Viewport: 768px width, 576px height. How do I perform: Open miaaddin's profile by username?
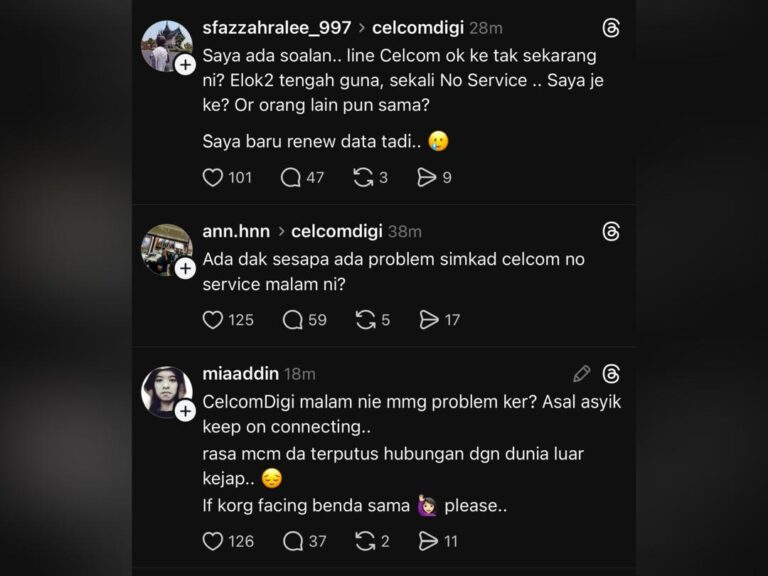coord(240,374)
